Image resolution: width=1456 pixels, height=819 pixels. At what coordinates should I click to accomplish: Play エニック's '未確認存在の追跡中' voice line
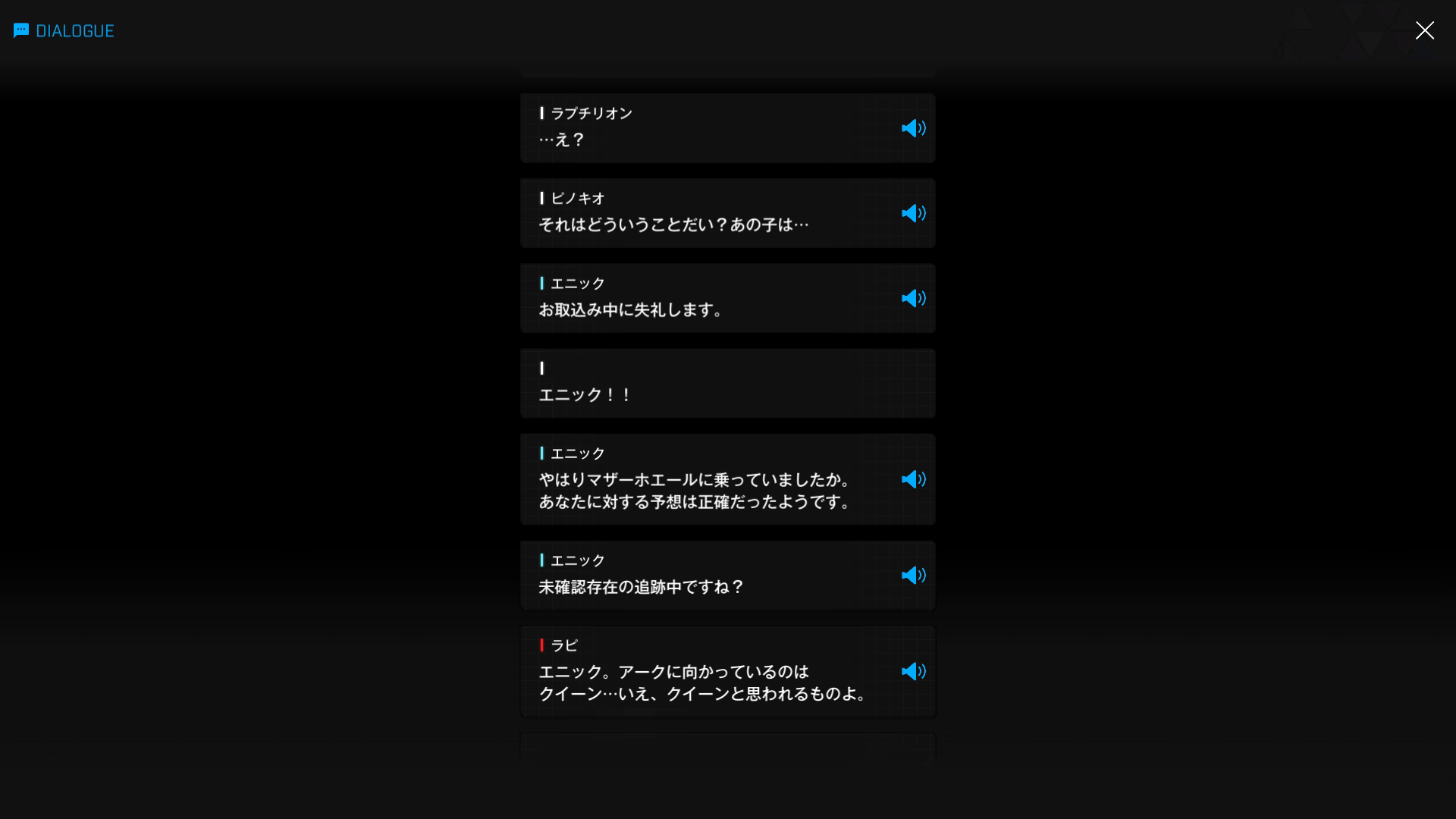point(913,576)
